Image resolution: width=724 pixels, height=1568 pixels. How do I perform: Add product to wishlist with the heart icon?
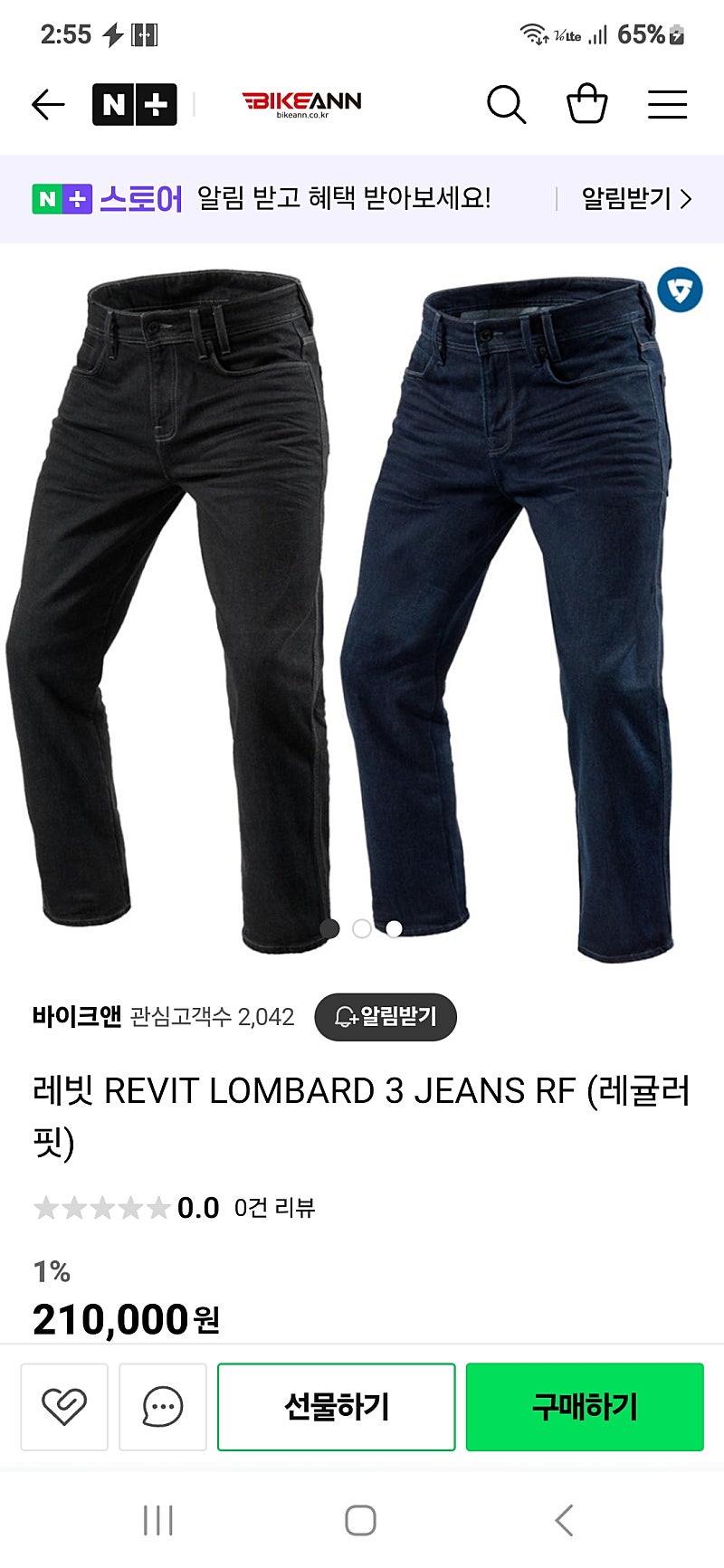tap(64, 1407)
